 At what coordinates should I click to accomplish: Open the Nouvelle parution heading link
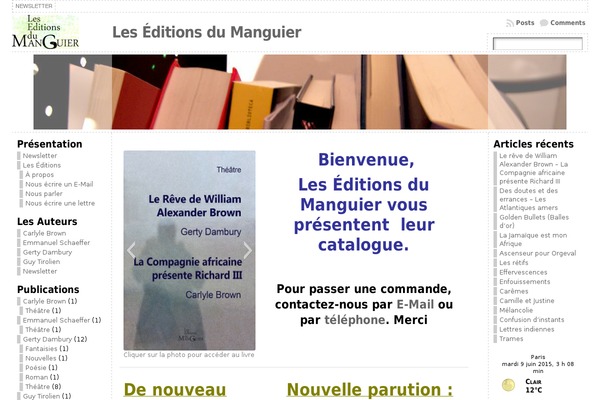370,389
